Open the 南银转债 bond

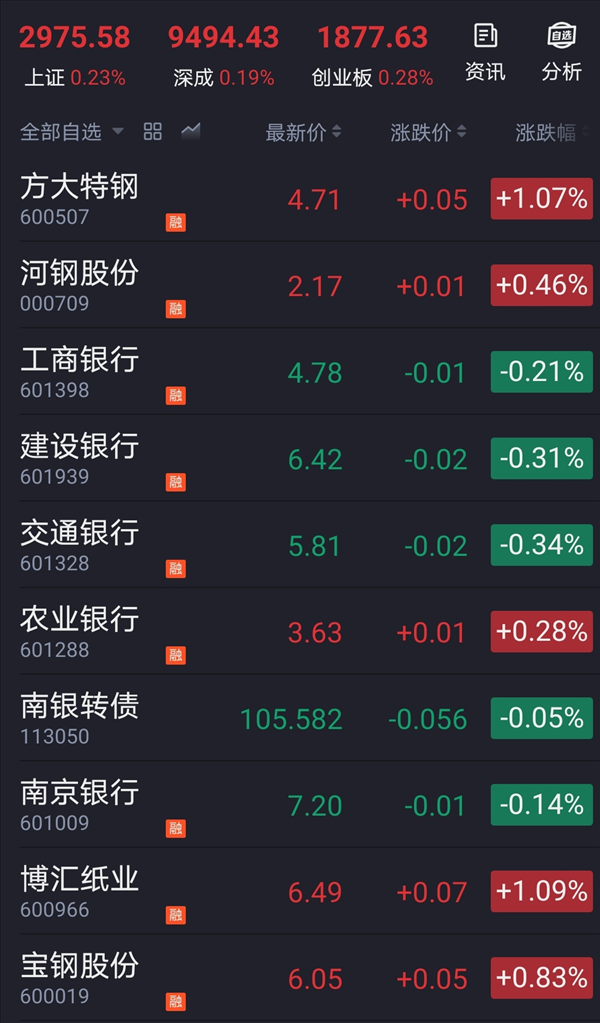tap(300, 718)
